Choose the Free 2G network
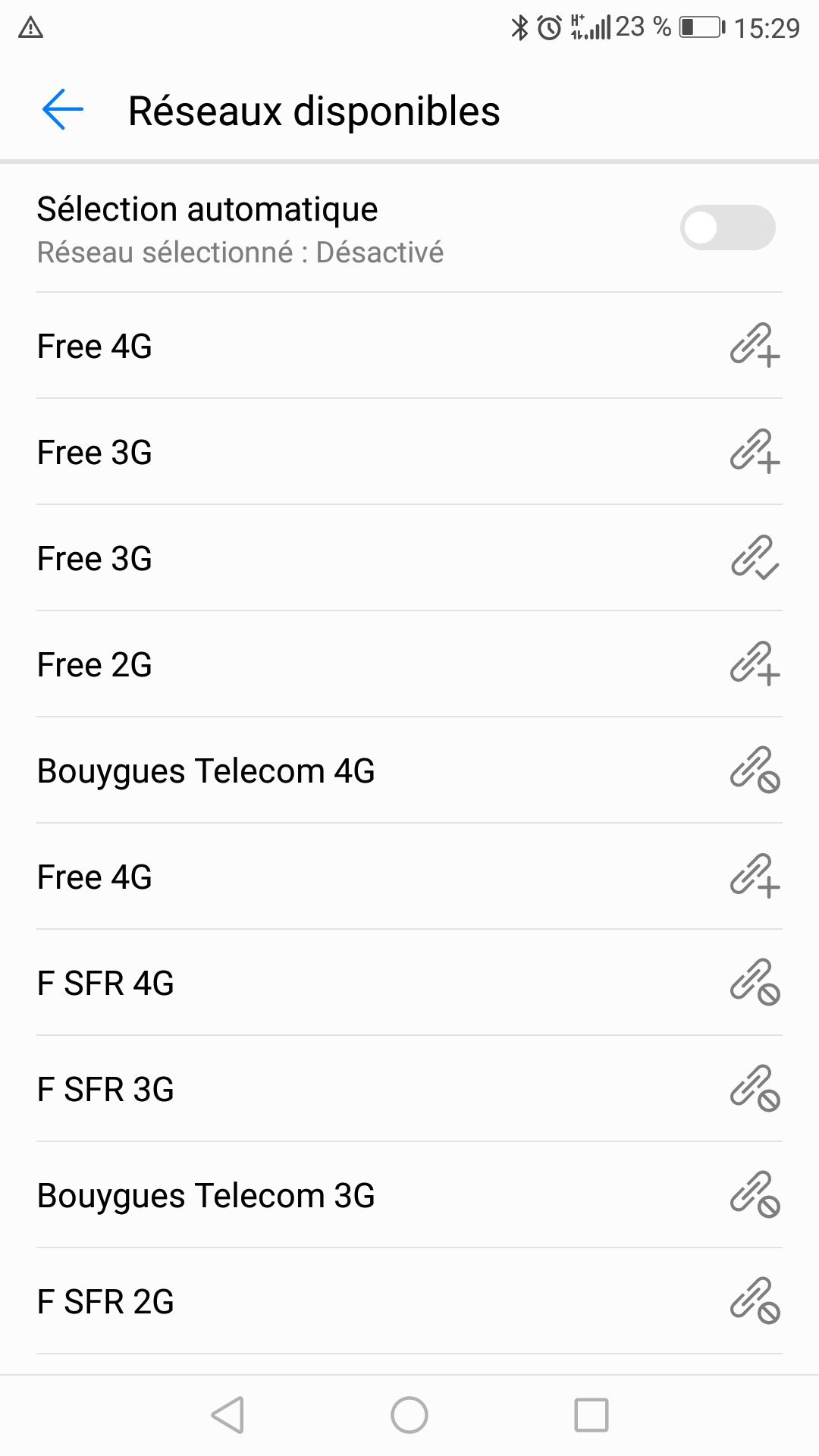Screen dimensions: 819x1456 click(x=409, y=664)
